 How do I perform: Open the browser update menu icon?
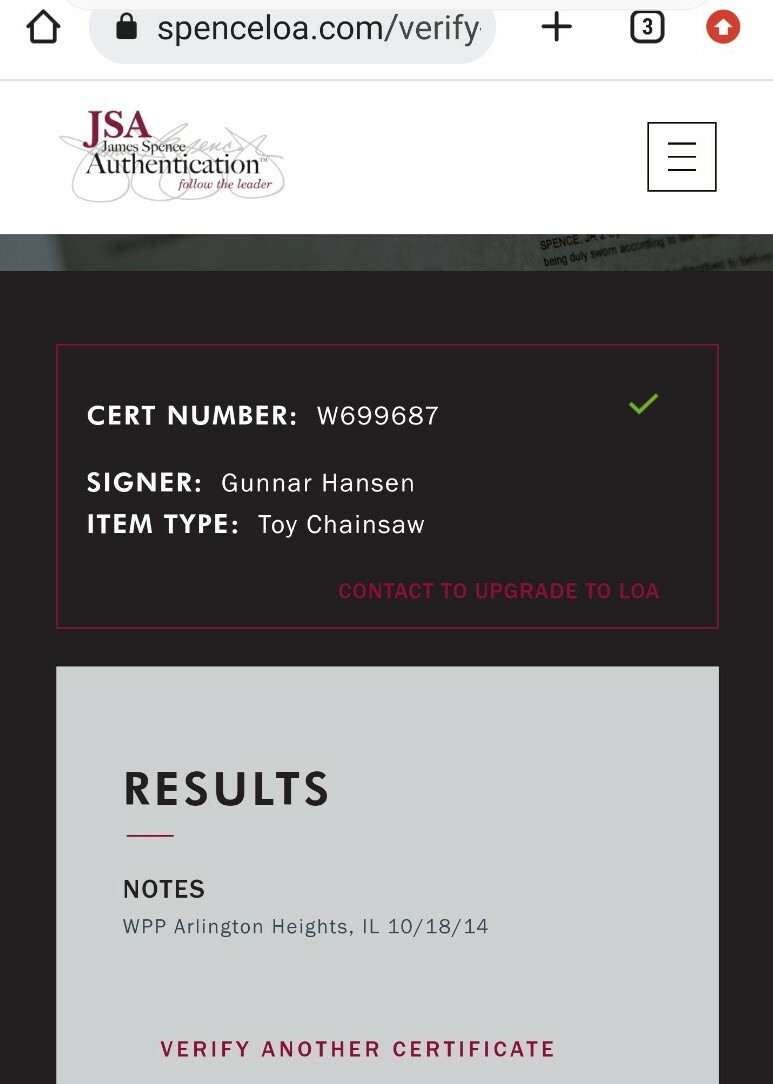(722, 28)
